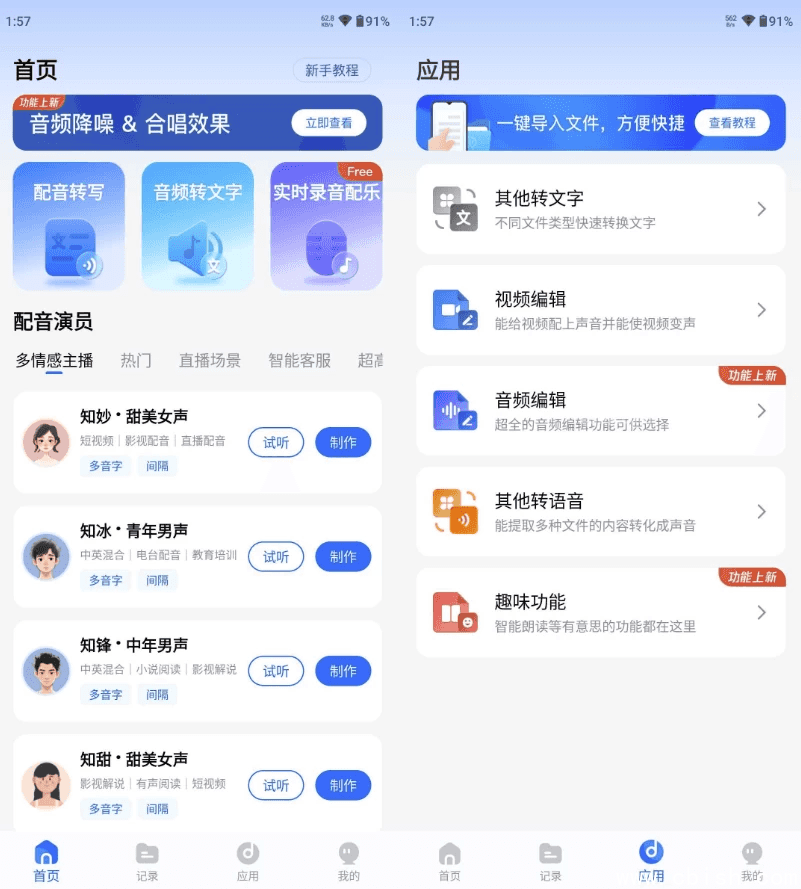Switch to the 热门 voice category tab
This screenshot has height=889, width=801.
pyautogui.click(x=135, y=361)
